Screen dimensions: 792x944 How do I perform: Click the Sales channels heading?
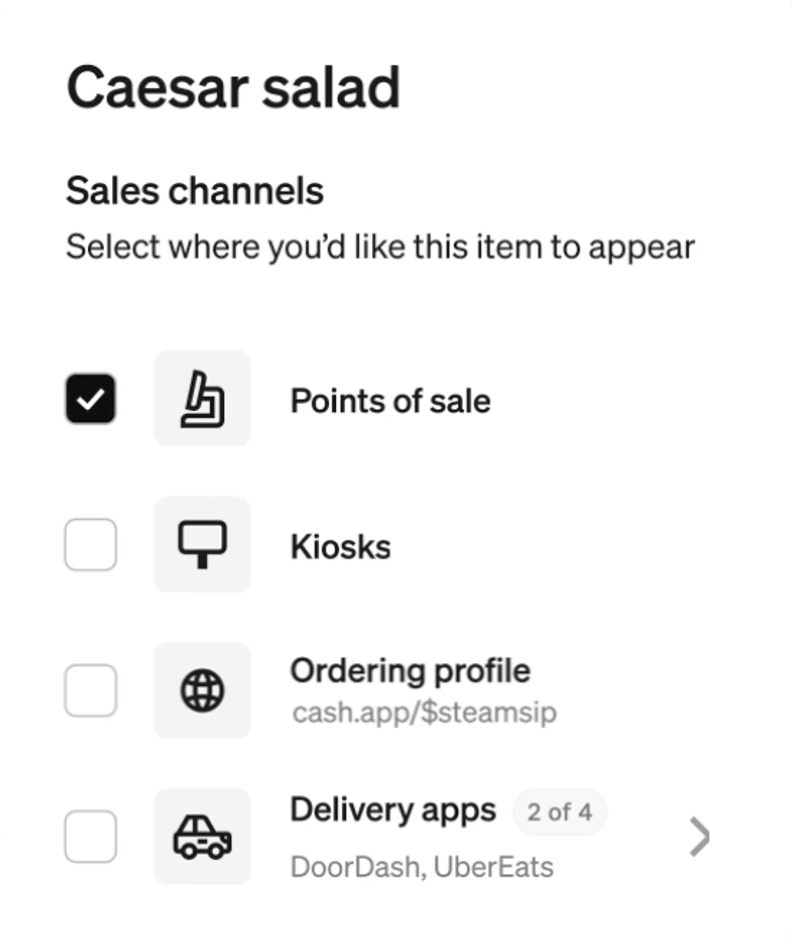pos(195,190)
